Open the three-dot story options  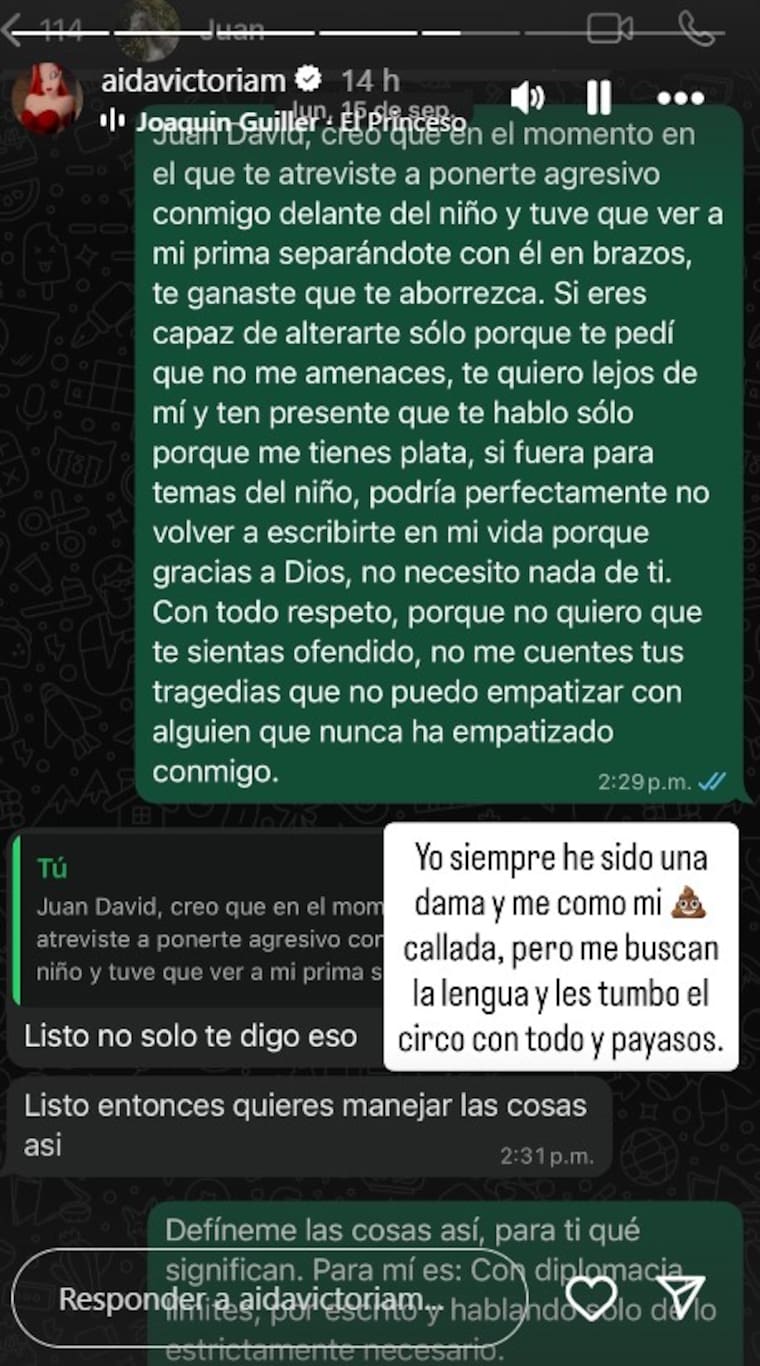[x=681, y=98]
